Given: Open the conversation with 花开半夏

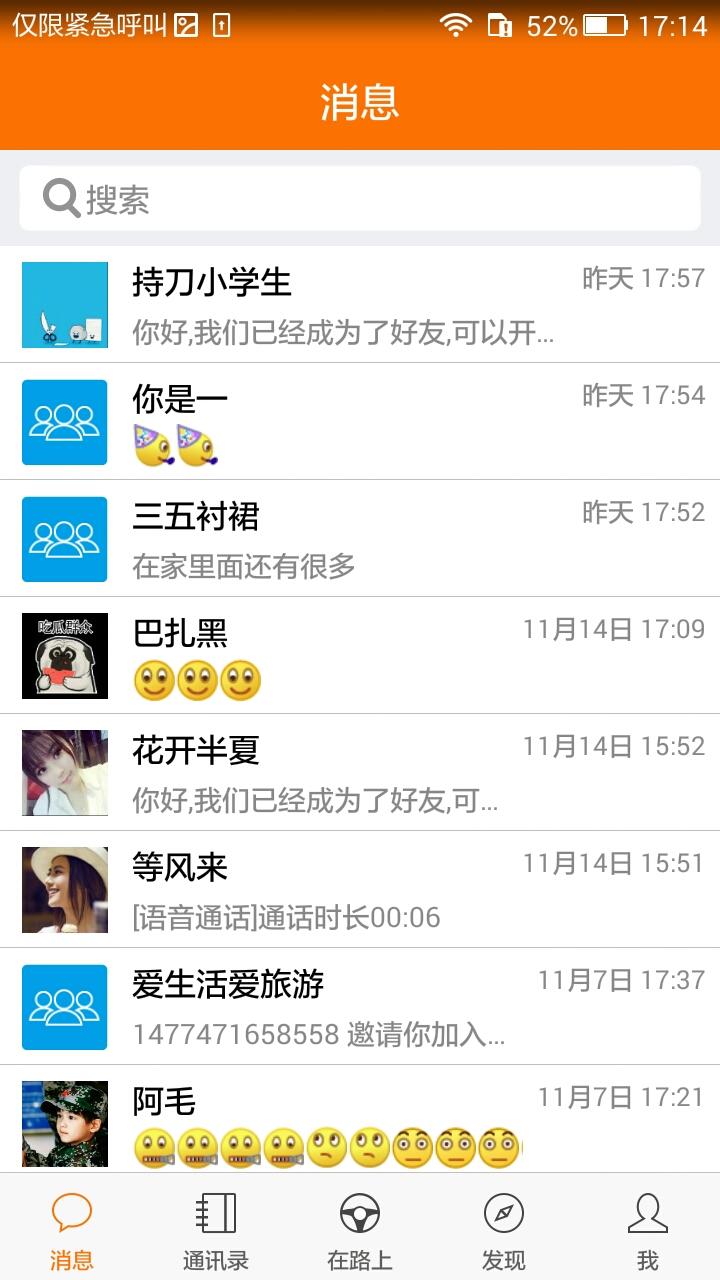Looking at the screenshot, I should click(x=360, y=773).
